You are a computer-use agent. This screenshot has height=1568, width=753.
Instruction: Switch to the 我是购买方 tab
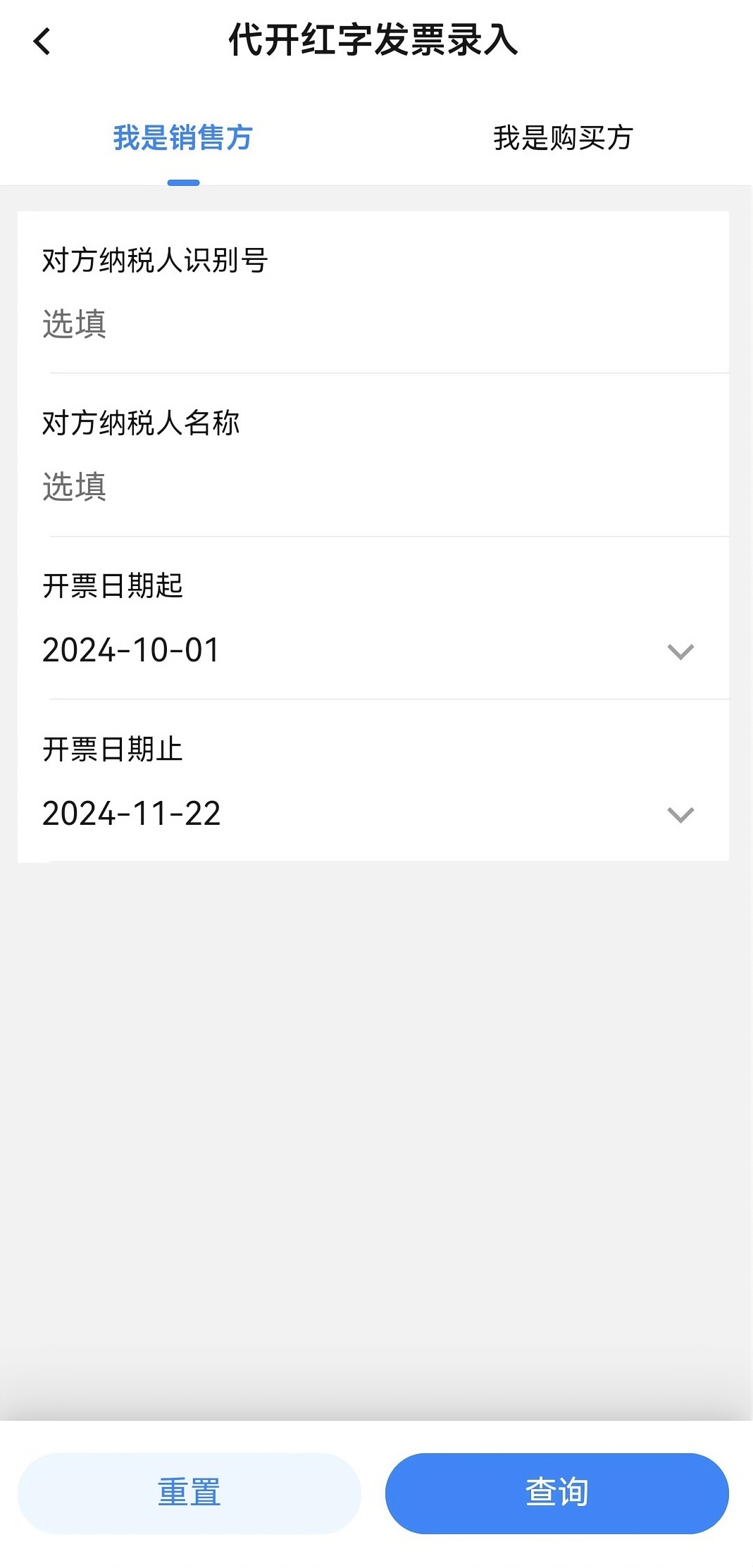[563, 138]
